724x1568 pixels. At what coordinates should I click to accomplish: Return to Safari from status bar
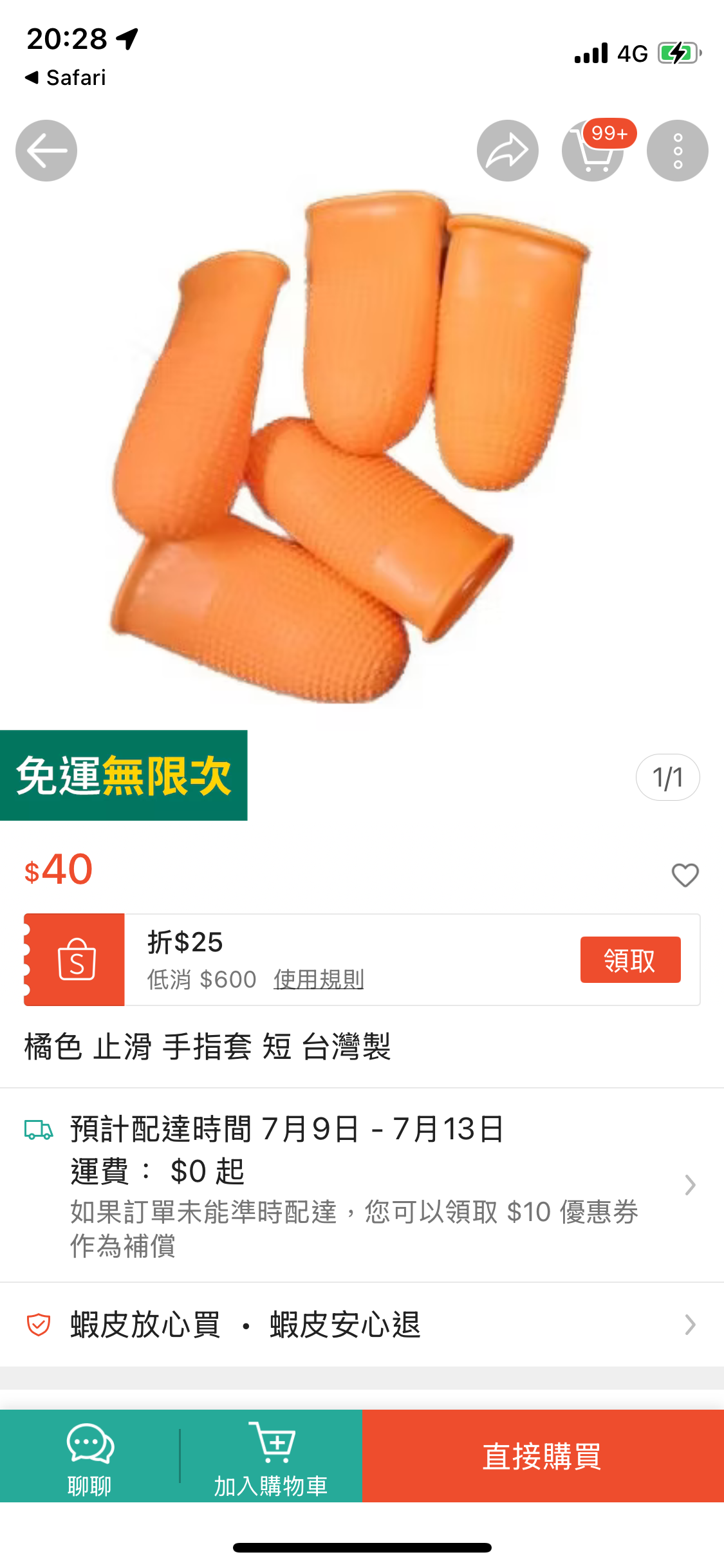tap(66, 78)
